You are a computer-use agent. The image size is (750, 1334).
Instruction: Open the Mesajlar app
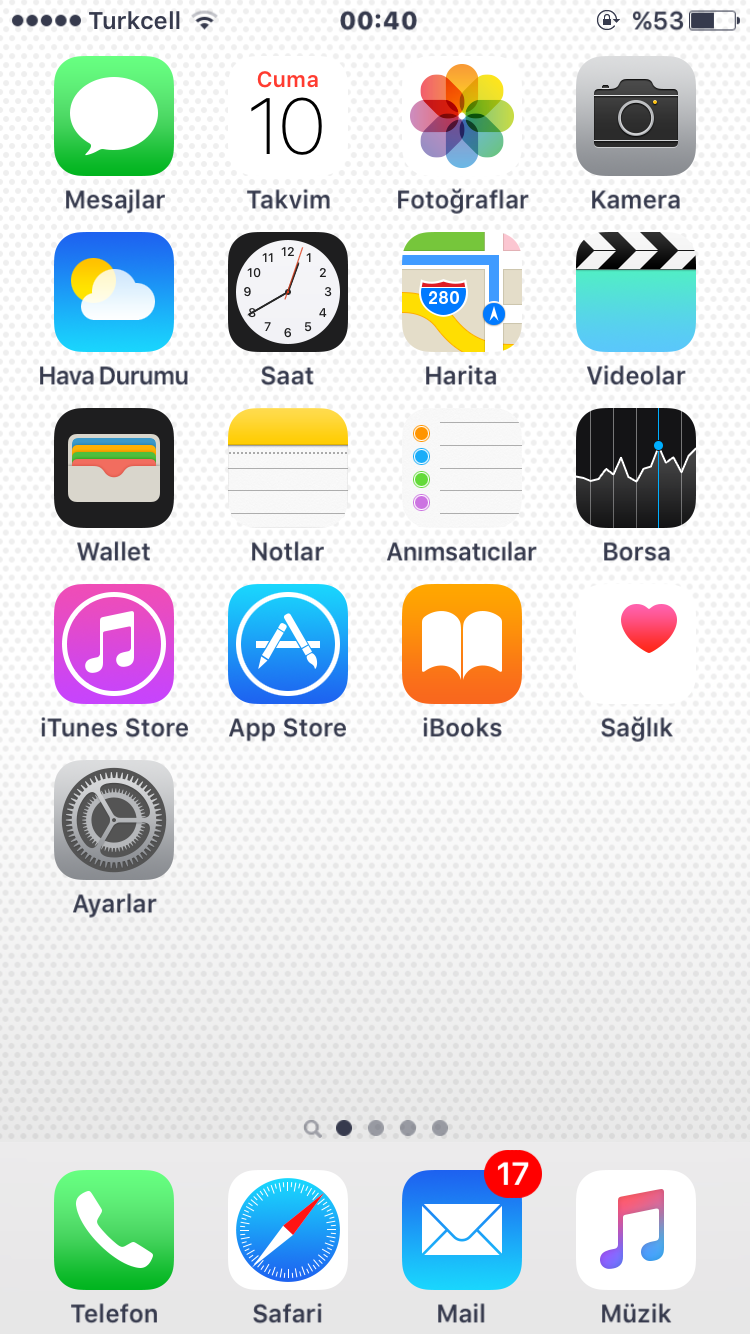114,116
